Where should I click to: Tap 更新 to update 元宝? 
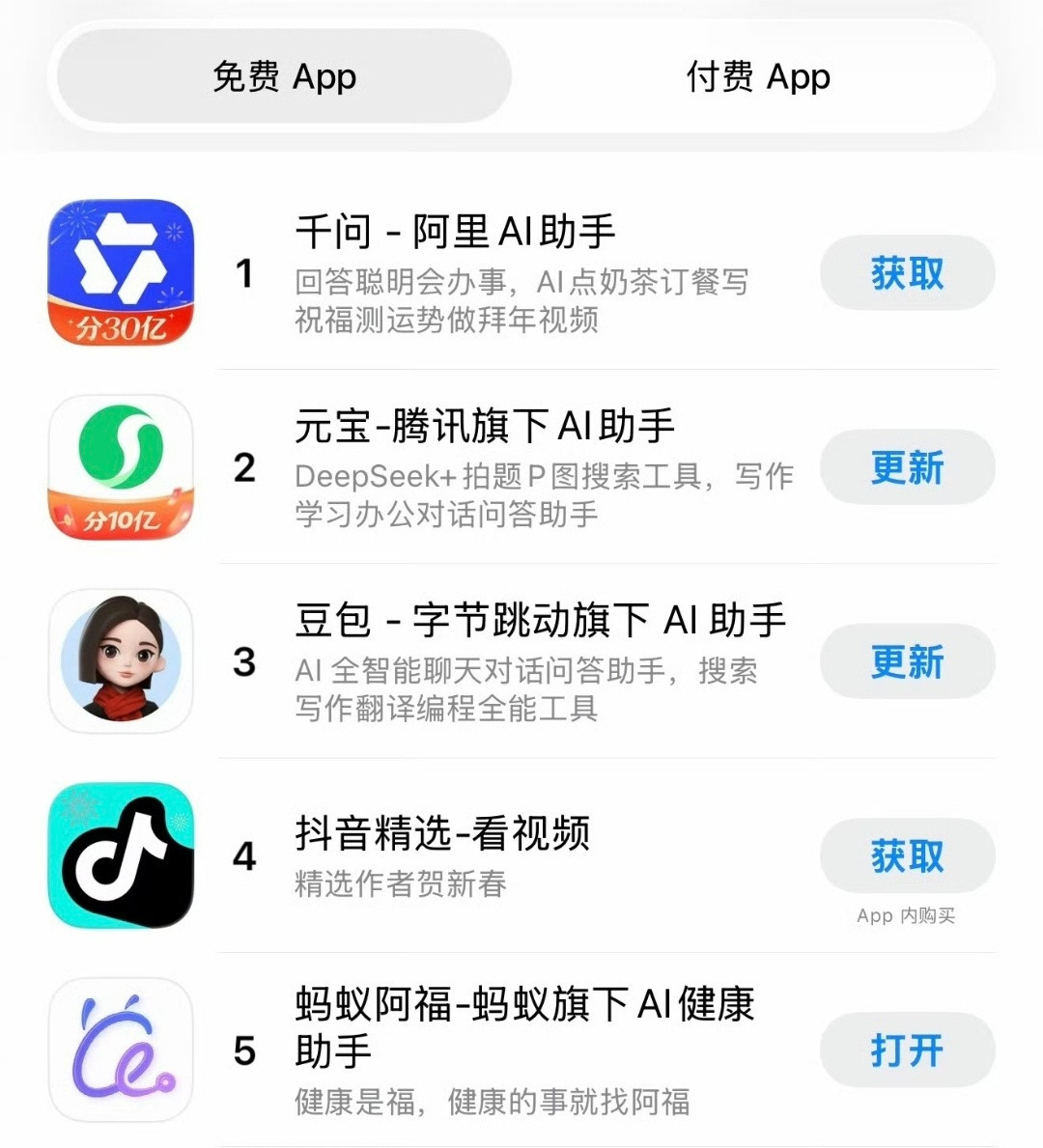[x=908, y=467]
